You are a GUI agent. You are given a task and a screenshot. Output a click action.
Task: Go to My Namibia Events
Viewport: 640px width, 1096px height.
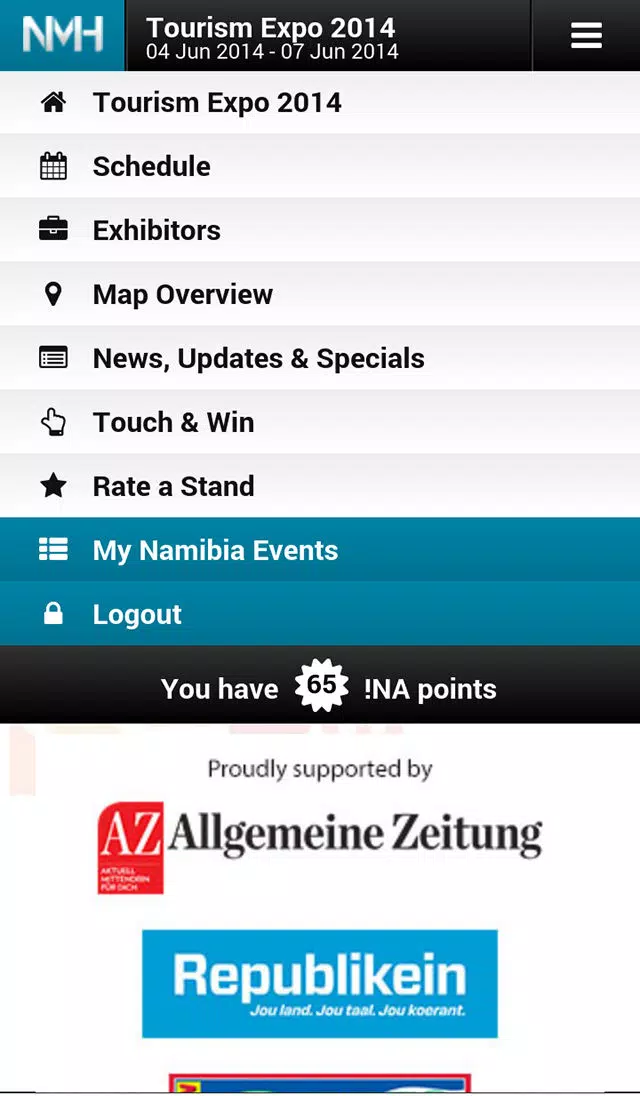[x=320, y=550]
